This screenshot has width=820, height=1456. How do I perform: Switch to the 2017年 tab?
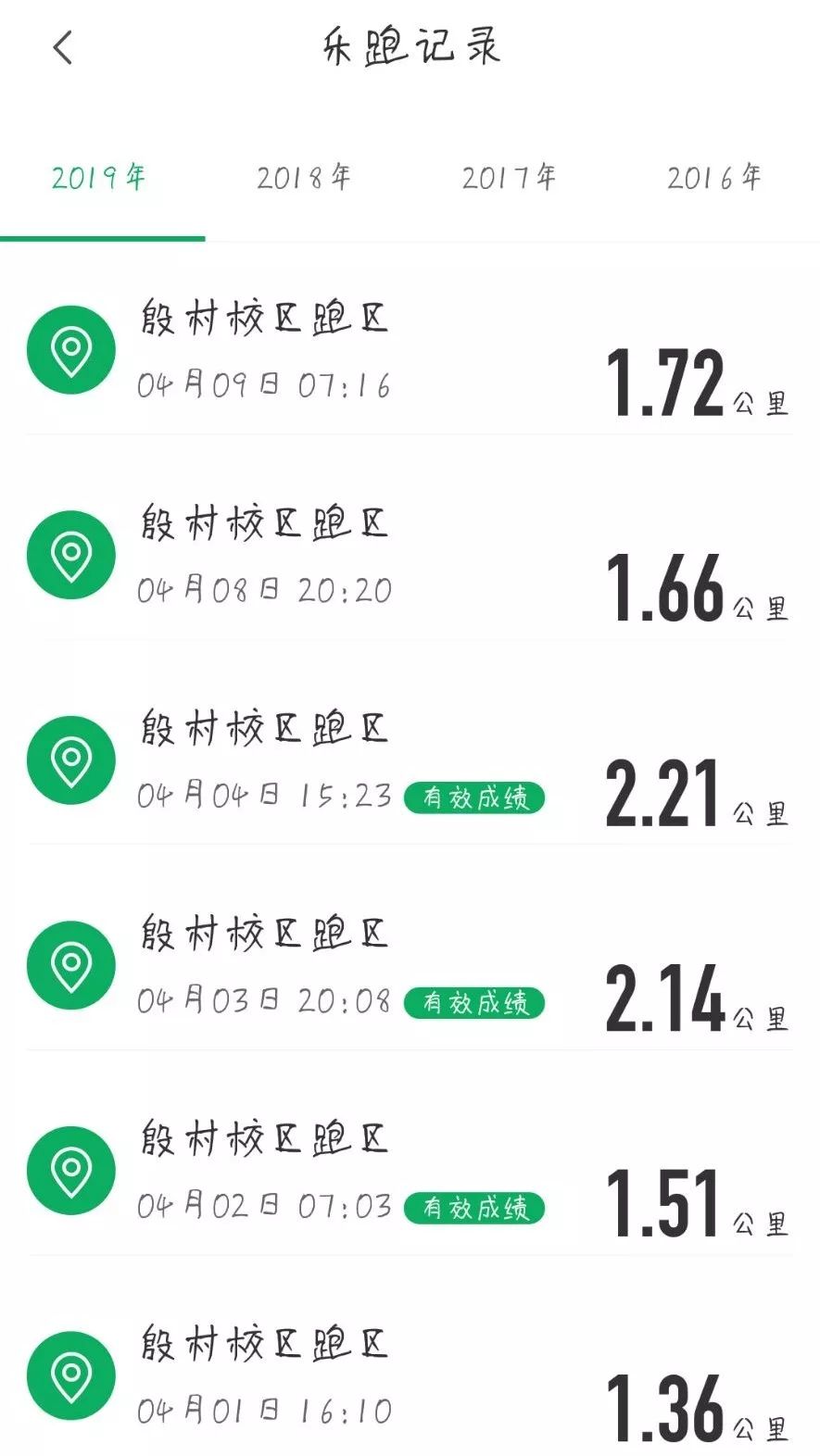tap(510, 177)
